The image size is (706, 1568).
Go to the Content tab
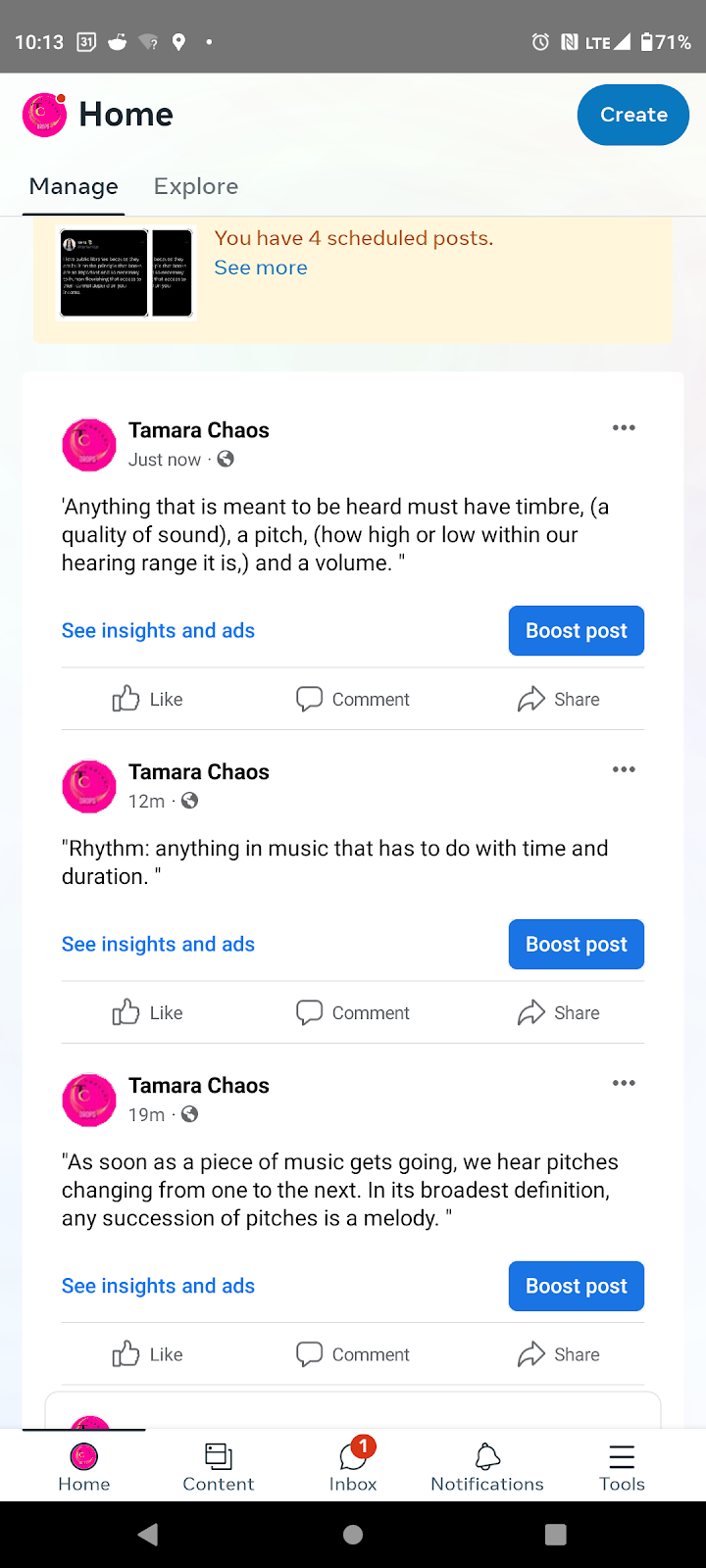point(218,1467)
